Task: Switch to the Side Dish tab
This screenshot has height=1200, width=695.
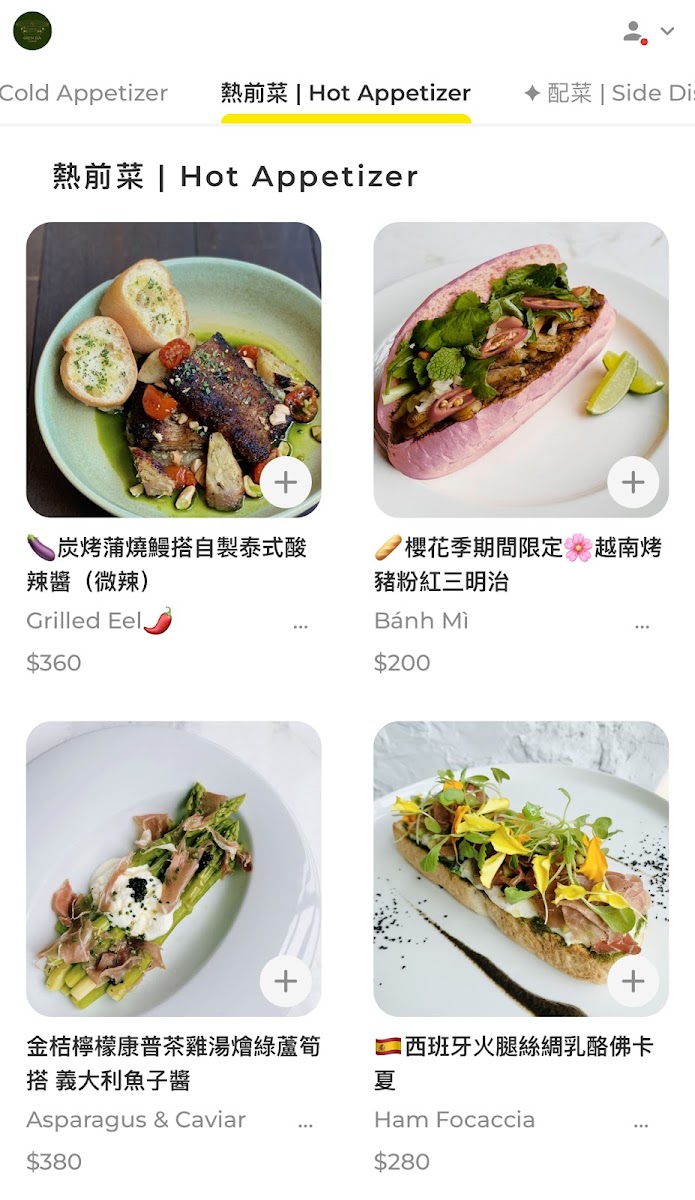Action: (610, 93)
